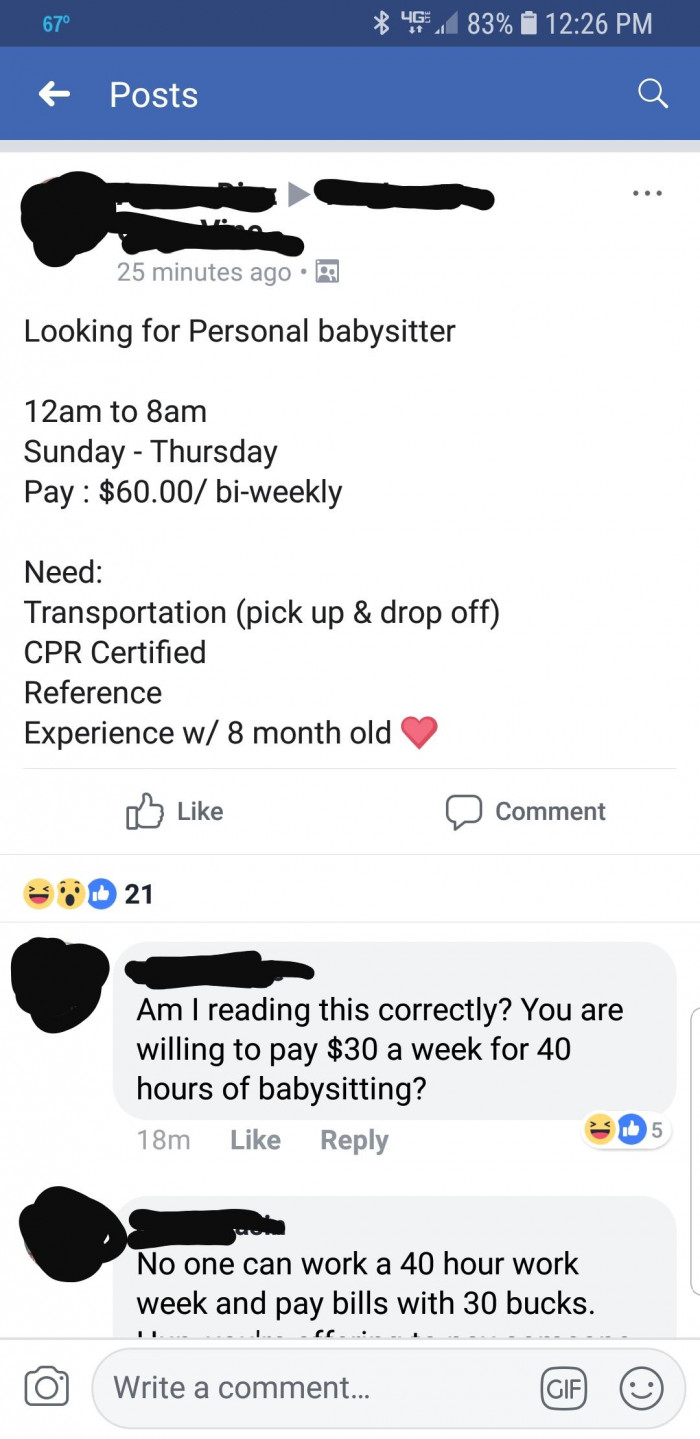
Task: Open the GIF picker
Action: (562, 1388)
